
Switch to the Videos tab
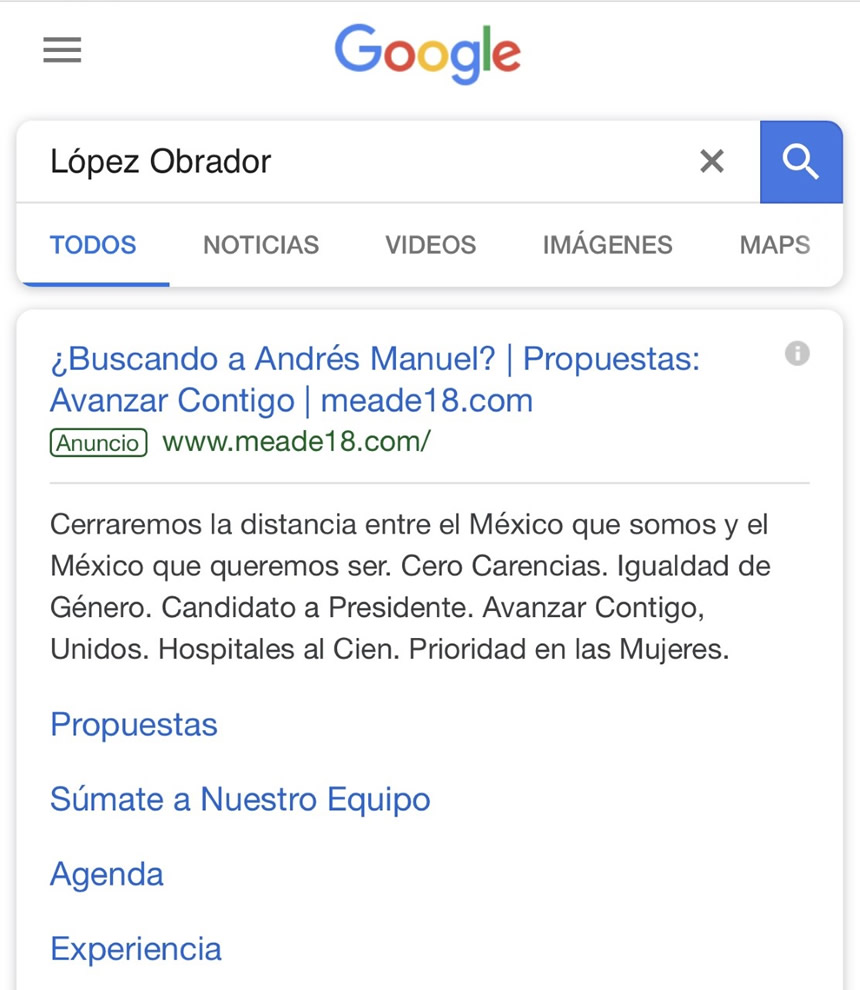[x=430, y=245]
